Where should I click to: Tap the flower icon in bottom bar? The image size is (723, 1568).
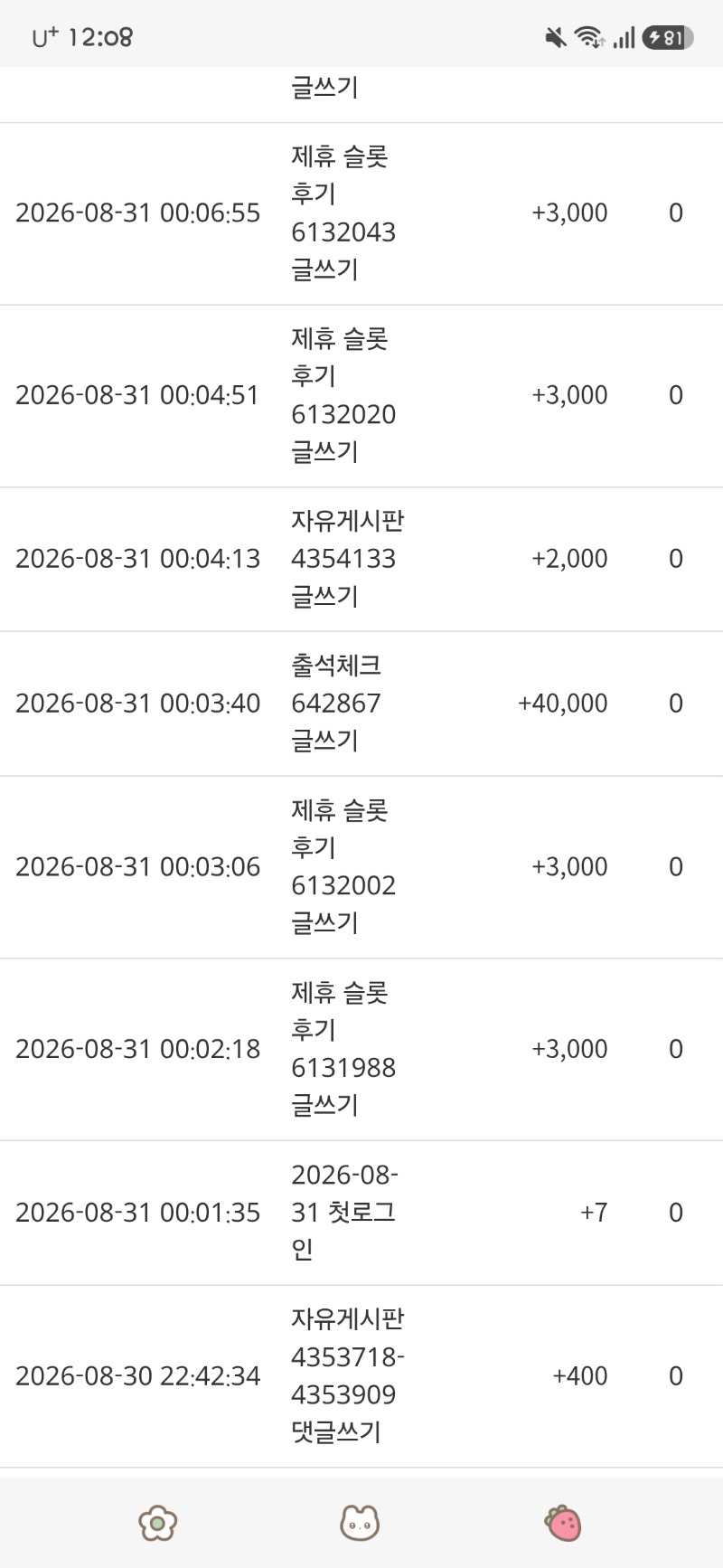pyautogui.click(x=158, y=1523)
